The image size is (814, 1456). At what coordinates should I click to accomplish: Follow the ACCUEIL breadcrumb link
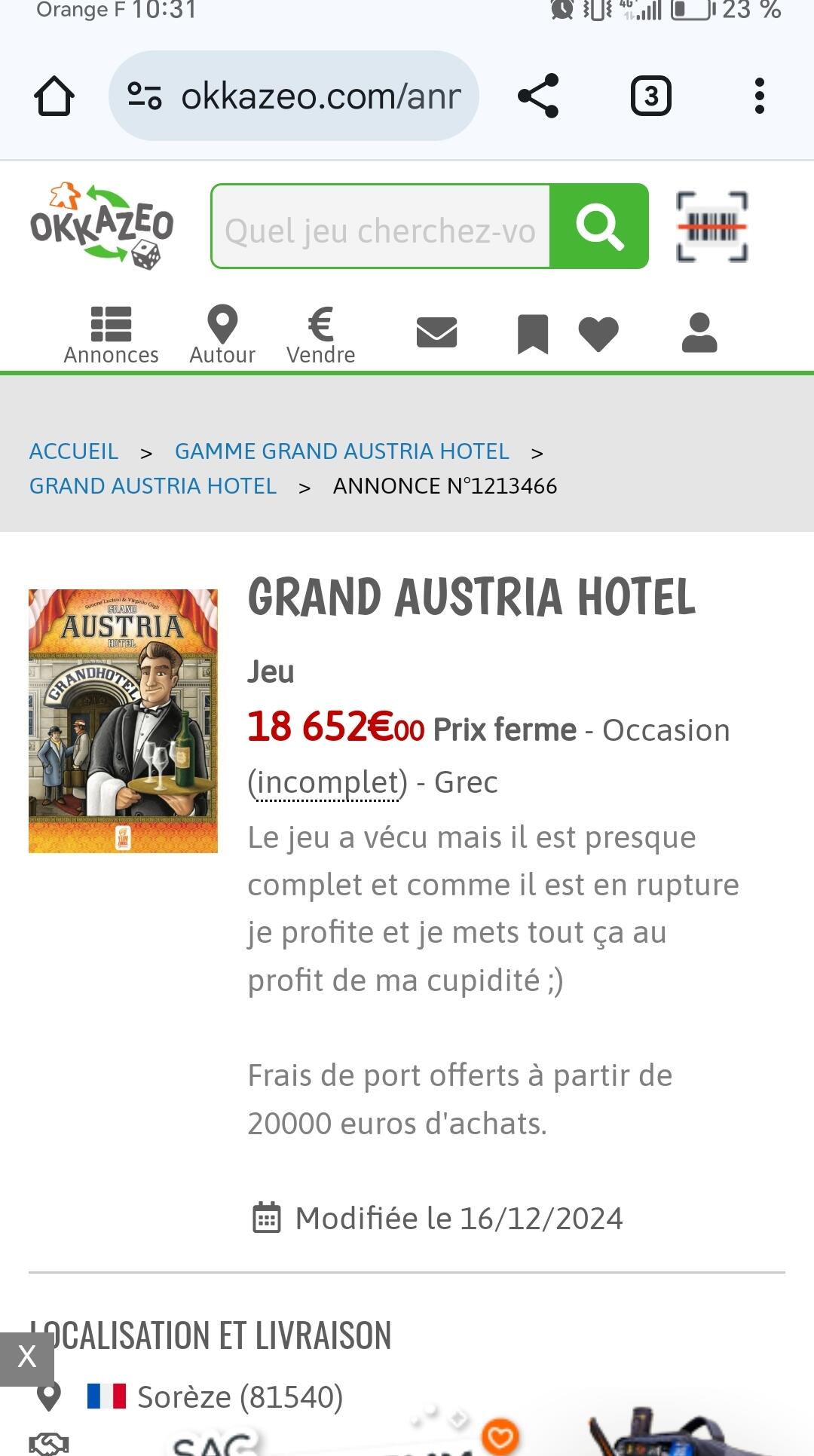point(74,451)
